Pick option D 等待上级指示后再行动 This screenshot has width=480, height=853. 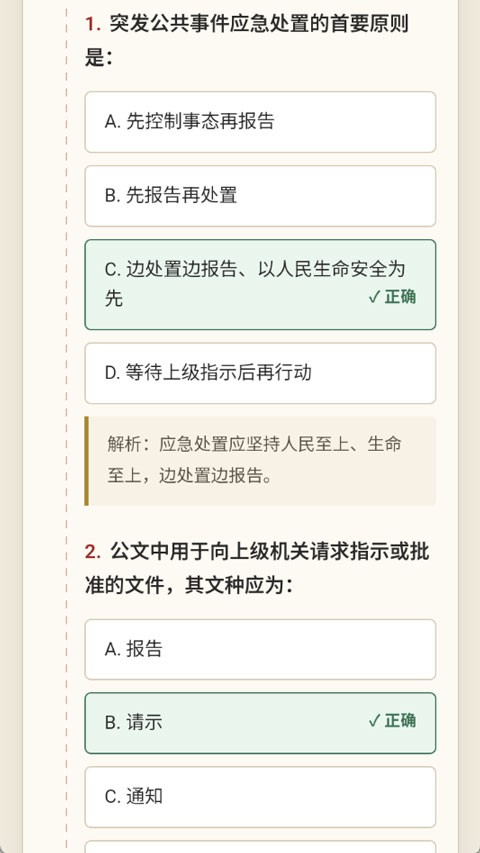(x=260, y=373)
